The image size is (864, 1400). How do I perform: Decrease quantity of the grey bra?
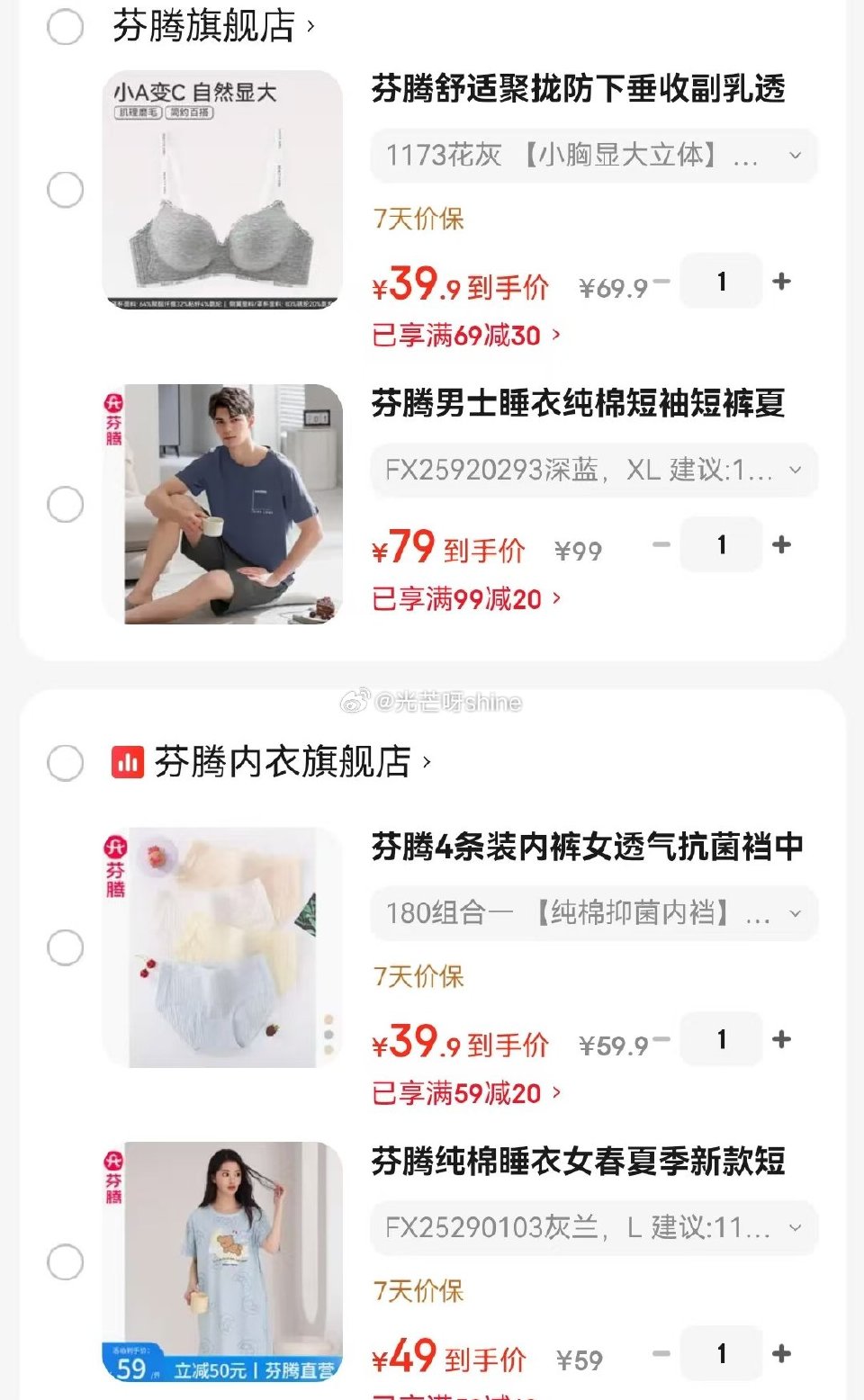[663, 281]
